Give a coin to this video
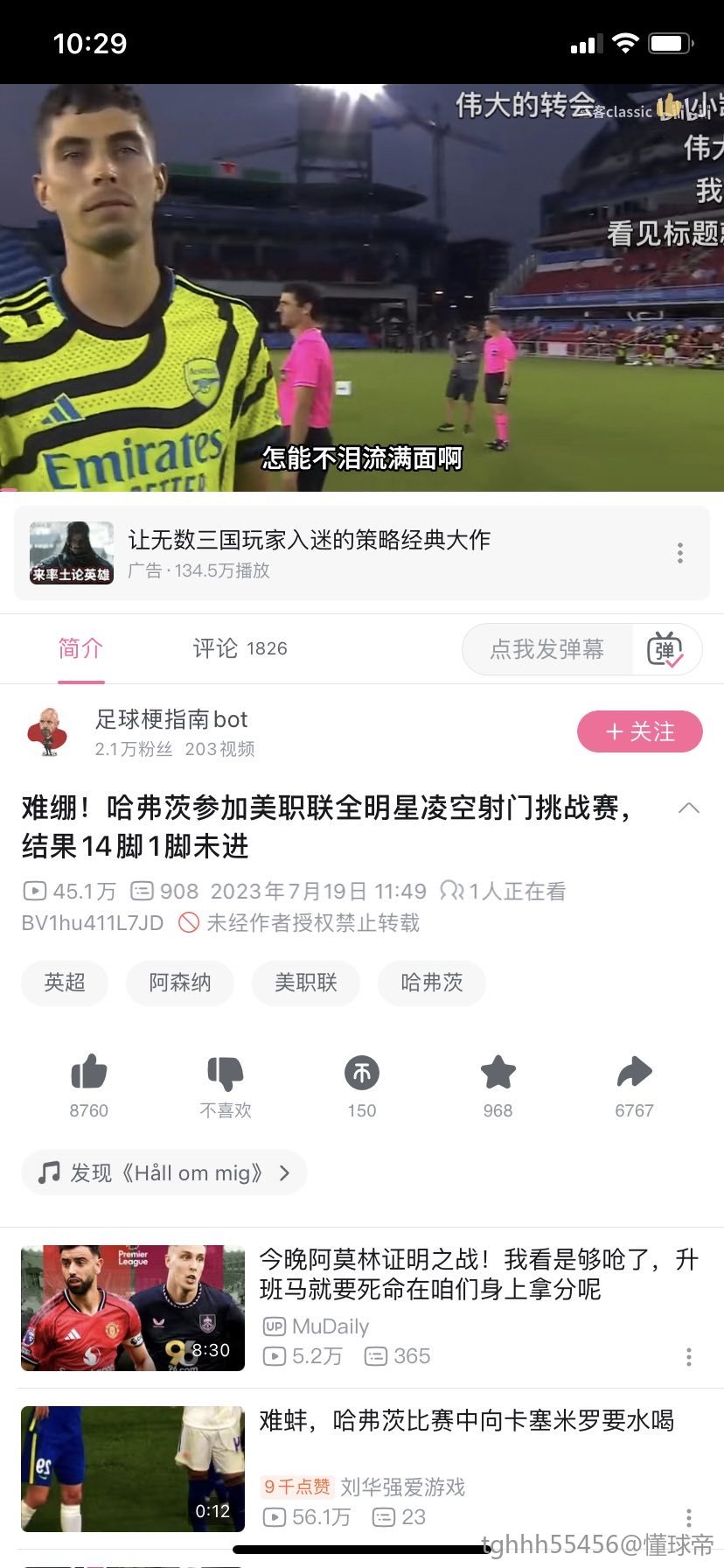Screen dimensions: 724x1568 pyautogui.click(x=361, y=1074)
